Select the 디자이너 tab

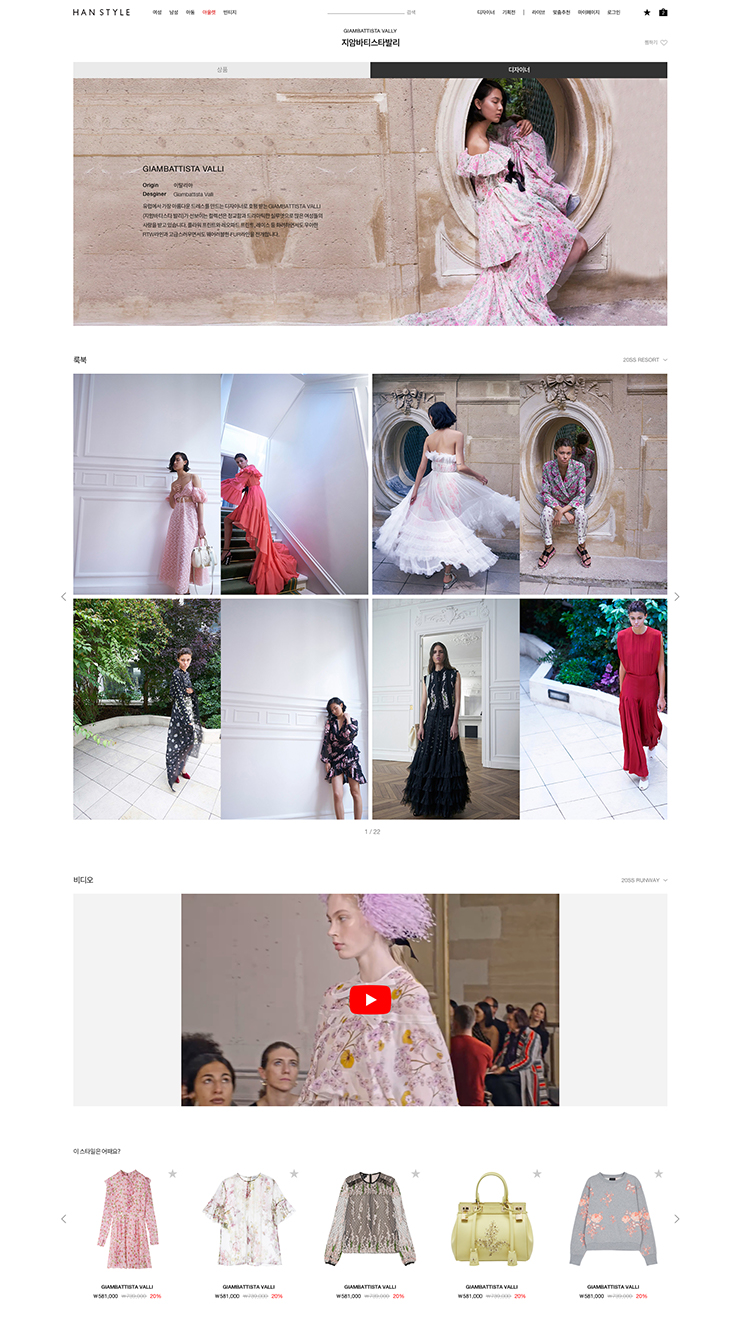(518, 70)
